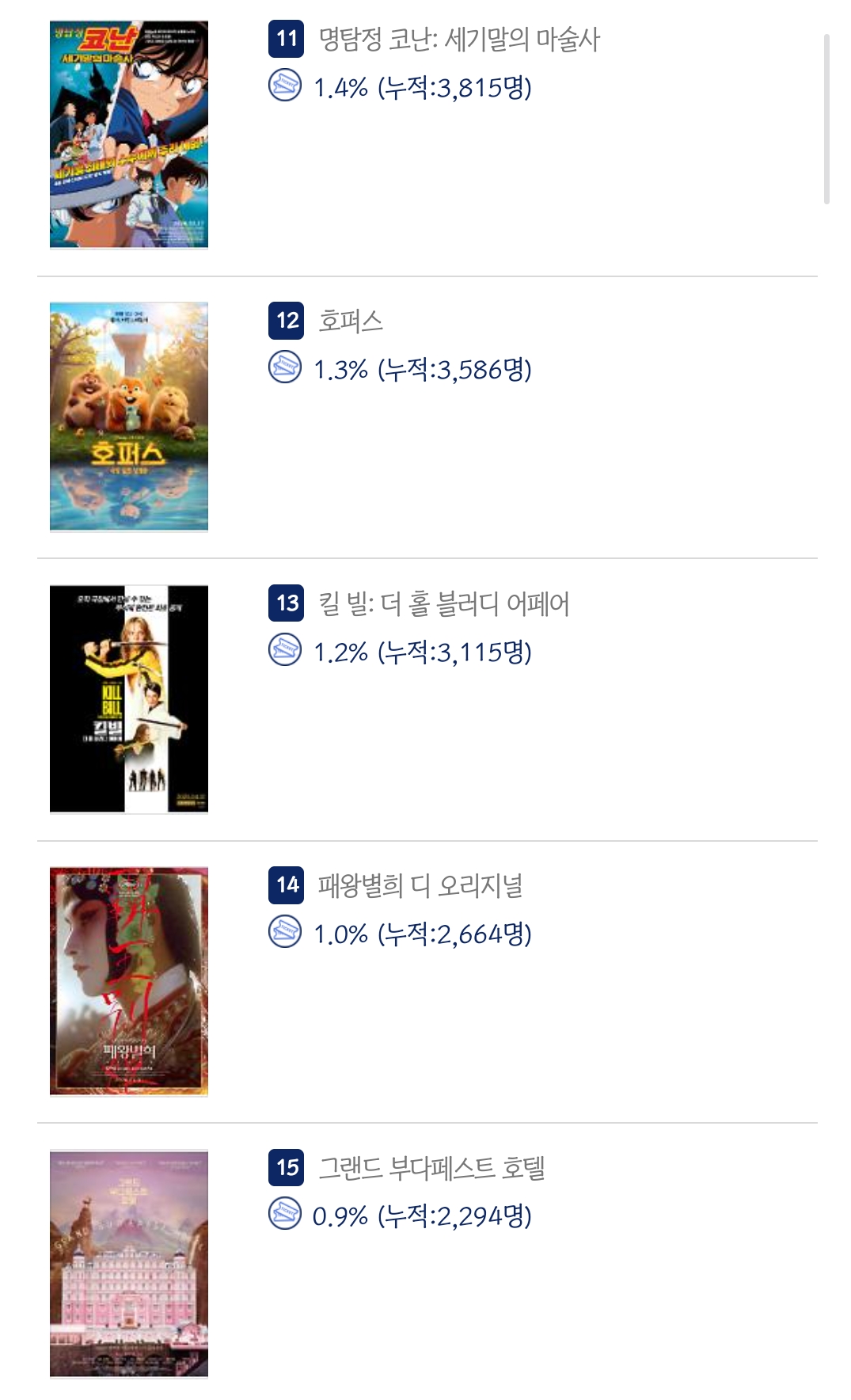
Task: Open the 명탐정 코난: 세기말의 마술사 poster
Action: click(129, 135)
